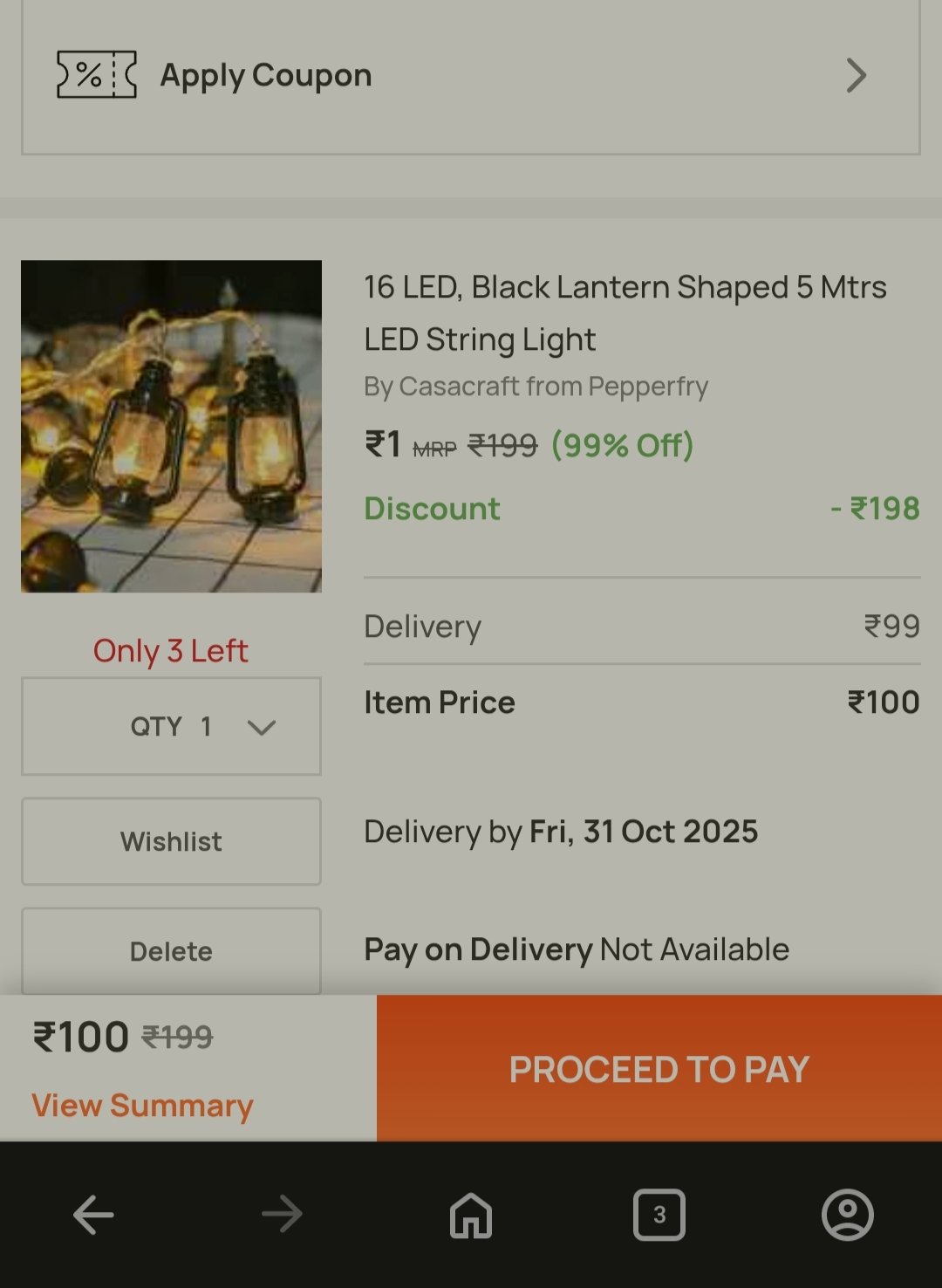Open the browser home page
The height and width of the screenshot is (1288, 942).
click(x=471, y=1215)
